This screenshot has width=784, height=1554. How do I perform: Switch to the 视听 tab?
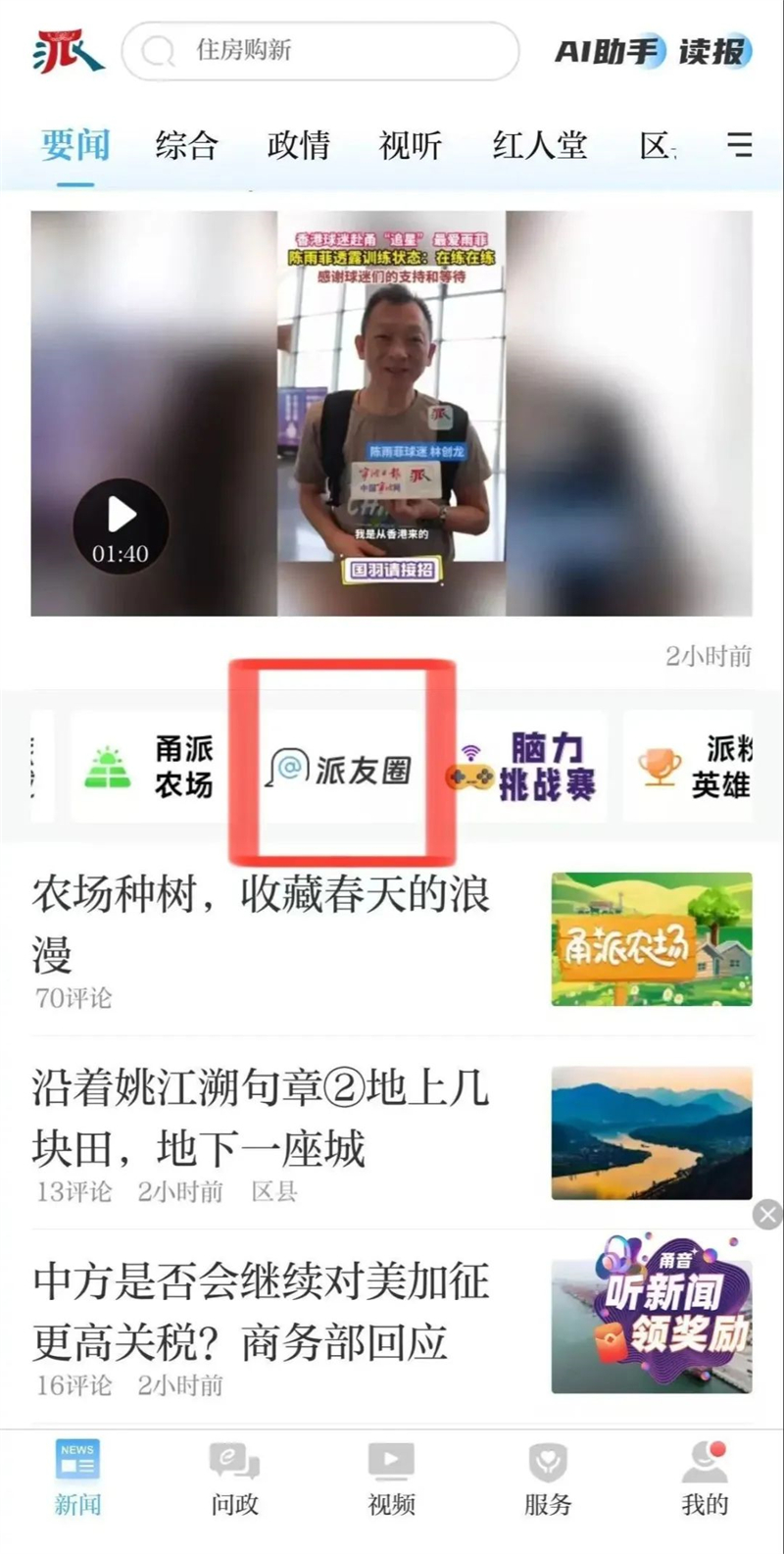pos(410,146)
